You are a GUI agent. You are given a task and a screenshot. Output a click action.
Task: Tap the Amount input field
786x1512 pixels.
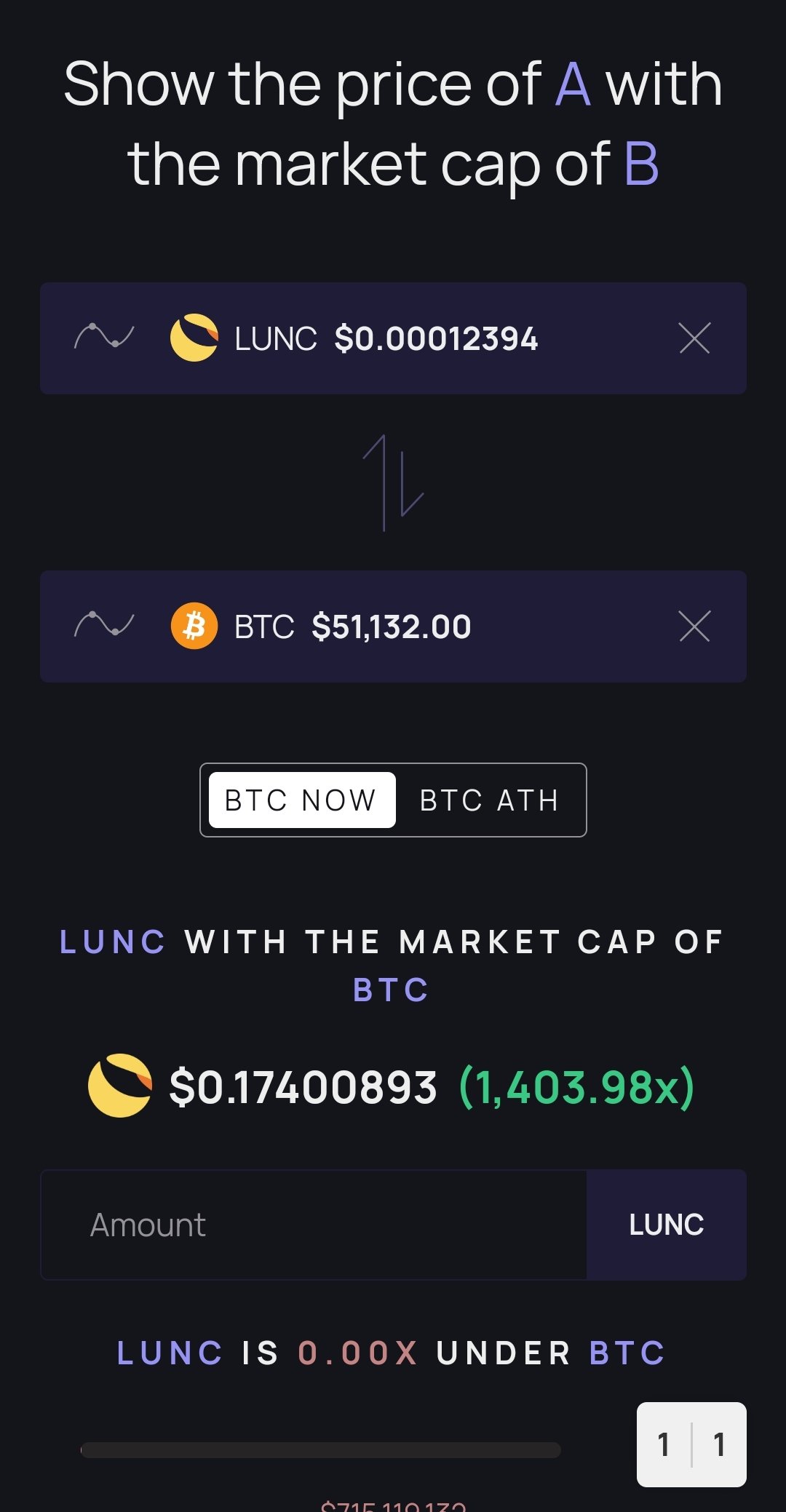coord(314,1225)
